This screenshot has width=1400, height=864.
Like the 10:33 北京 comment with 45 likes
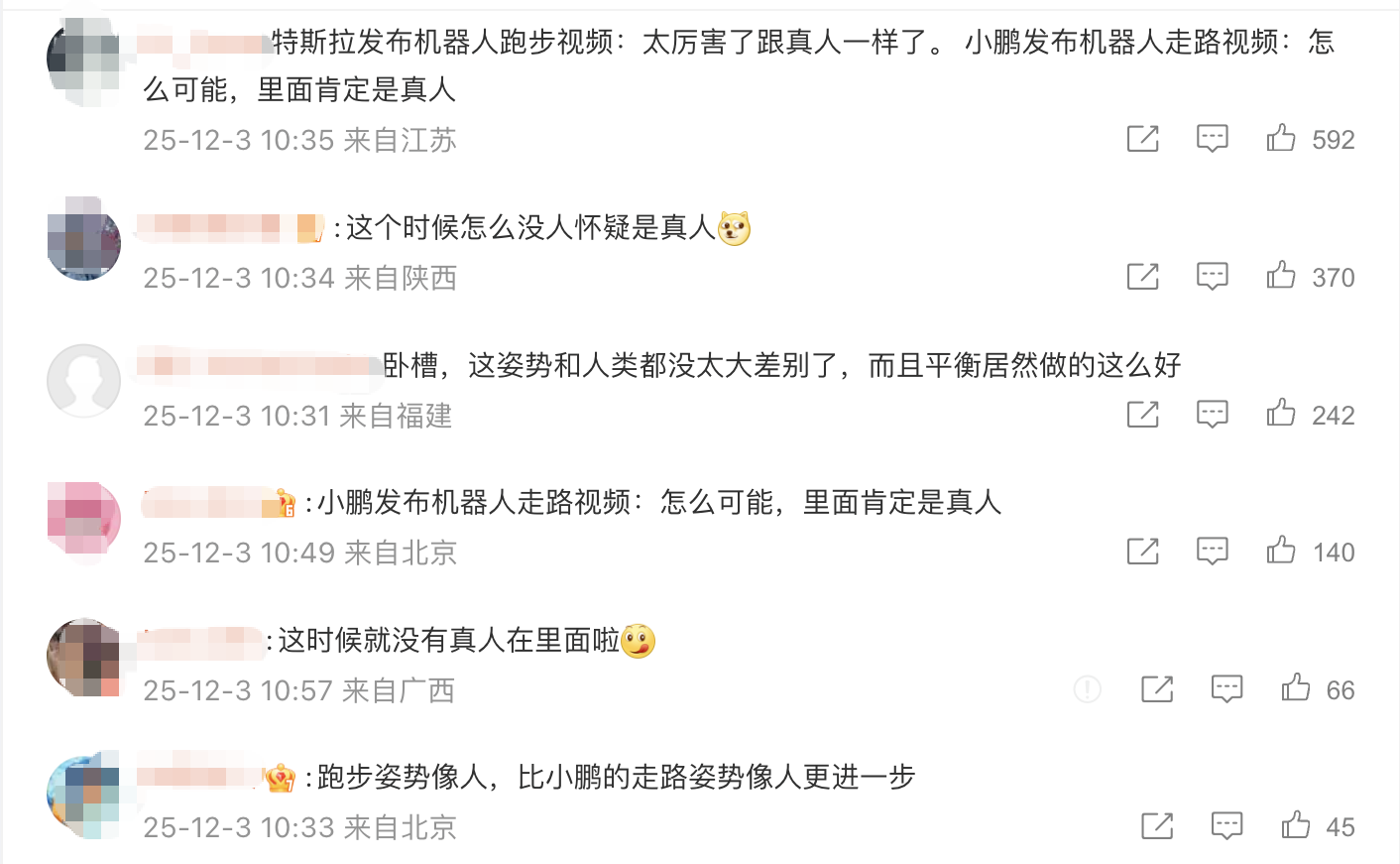click(x=1296, y=825)
